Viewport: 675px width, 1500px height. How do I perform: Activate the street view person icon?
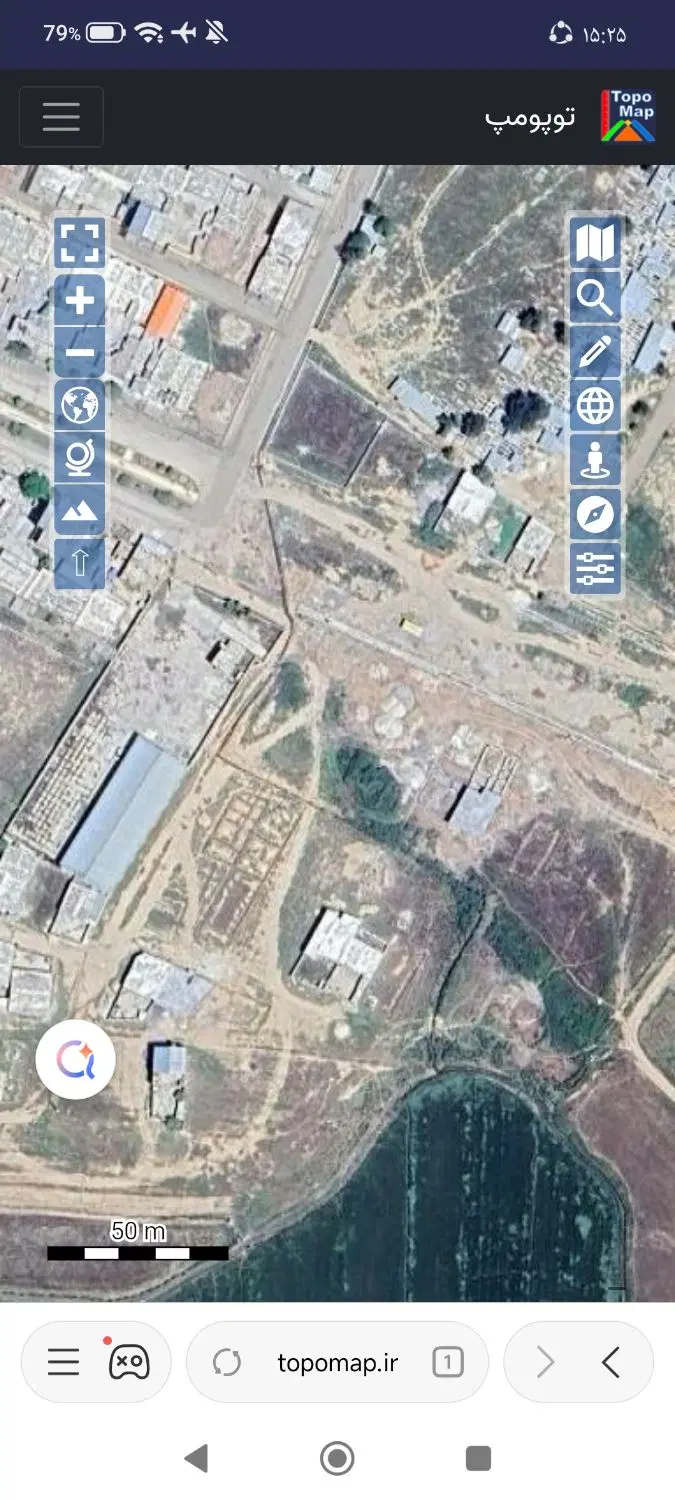pos(595,460)
